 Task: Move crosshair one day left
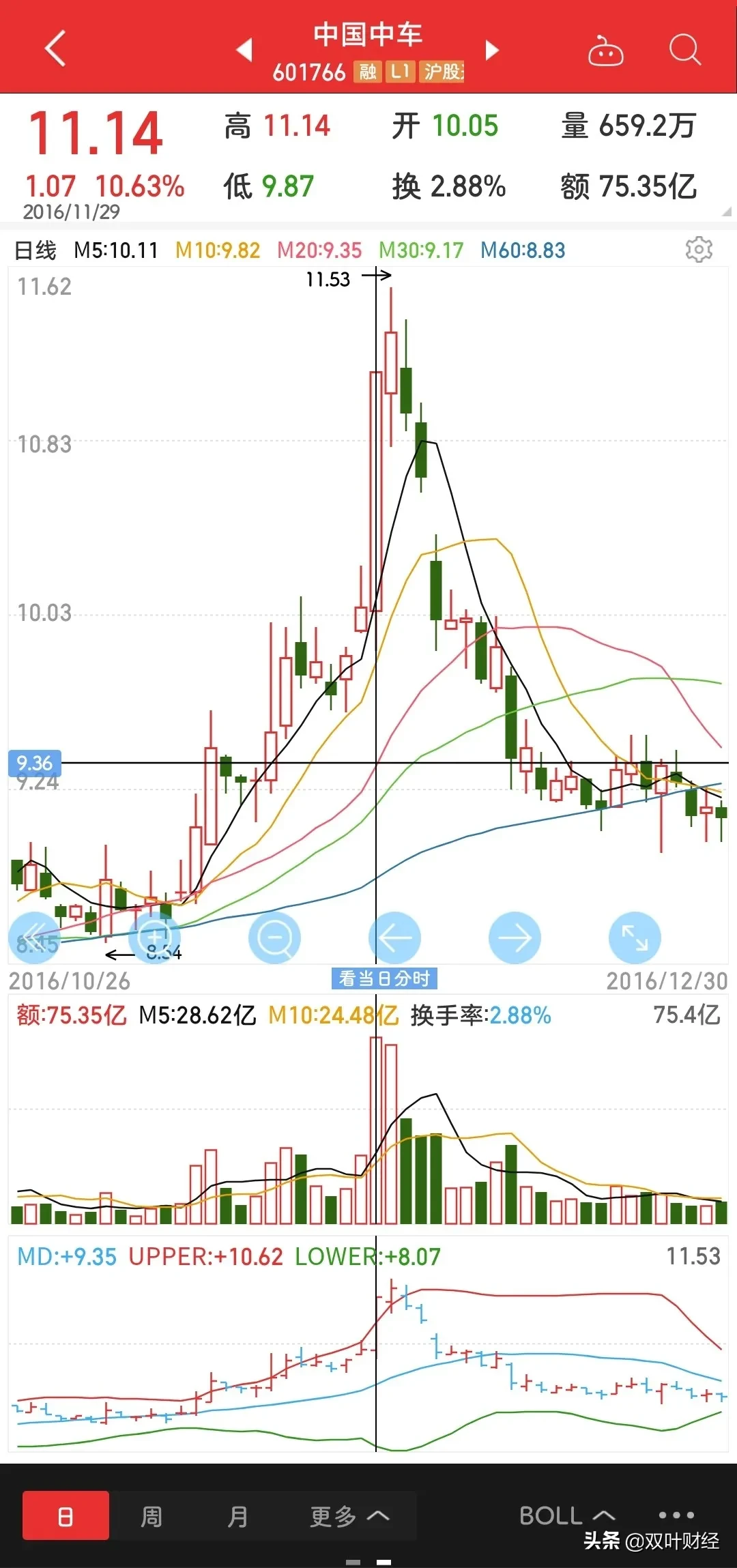pos(395,938)
